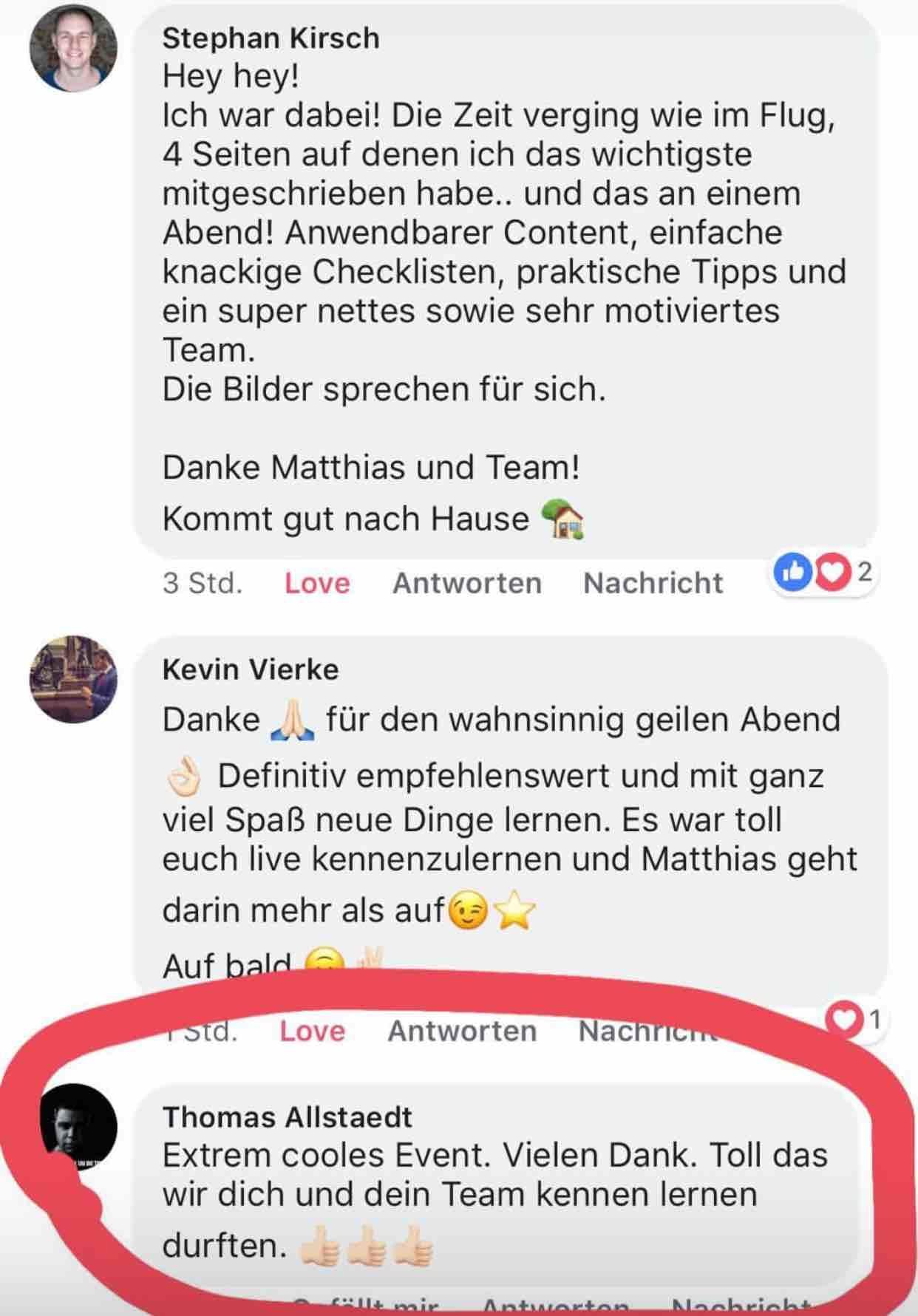This screenshot has height=1316, width=918.
Task: Reply to Stephan Kirsch's comment via Antworten
Action: click(x=467, y=583)
